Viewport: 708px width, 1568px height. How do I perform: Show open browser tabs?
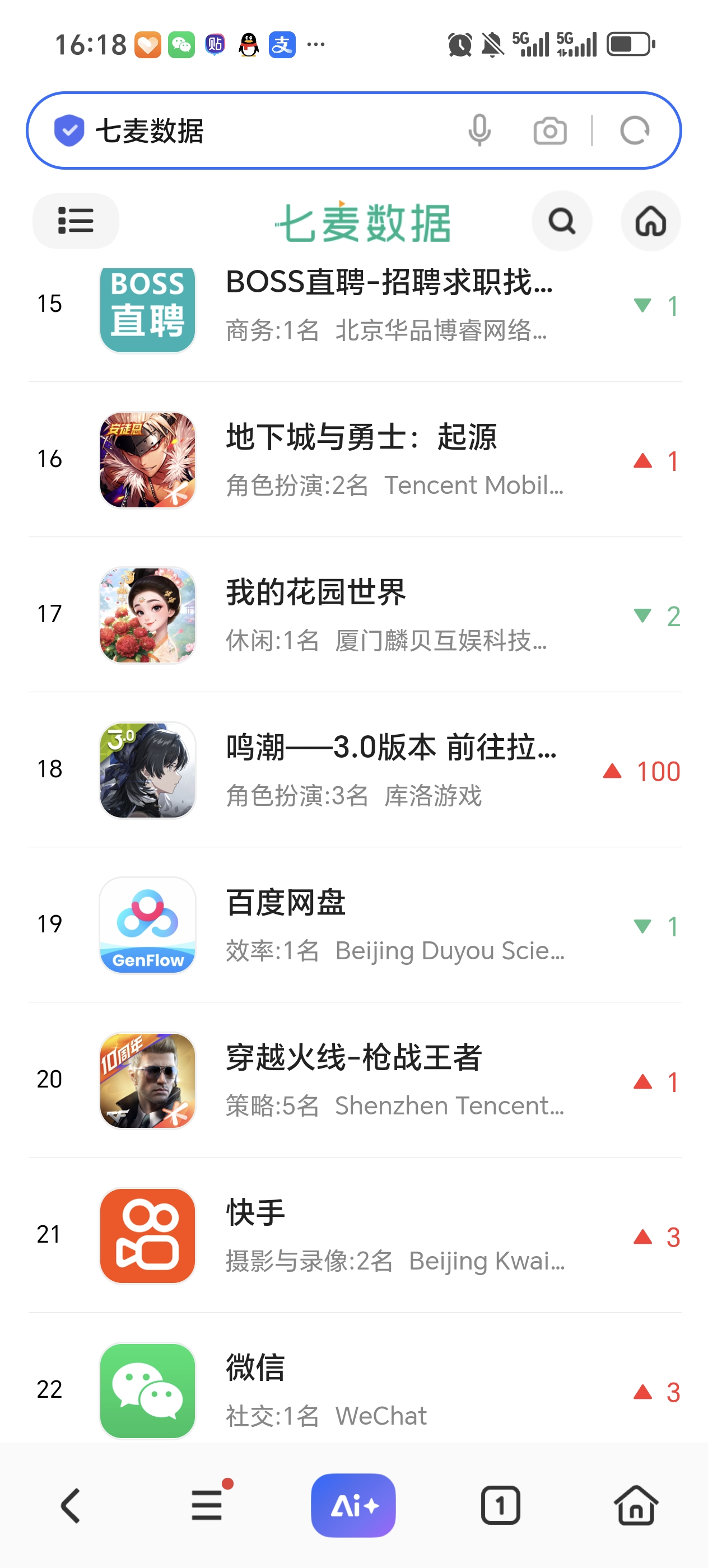[500, 1505]
